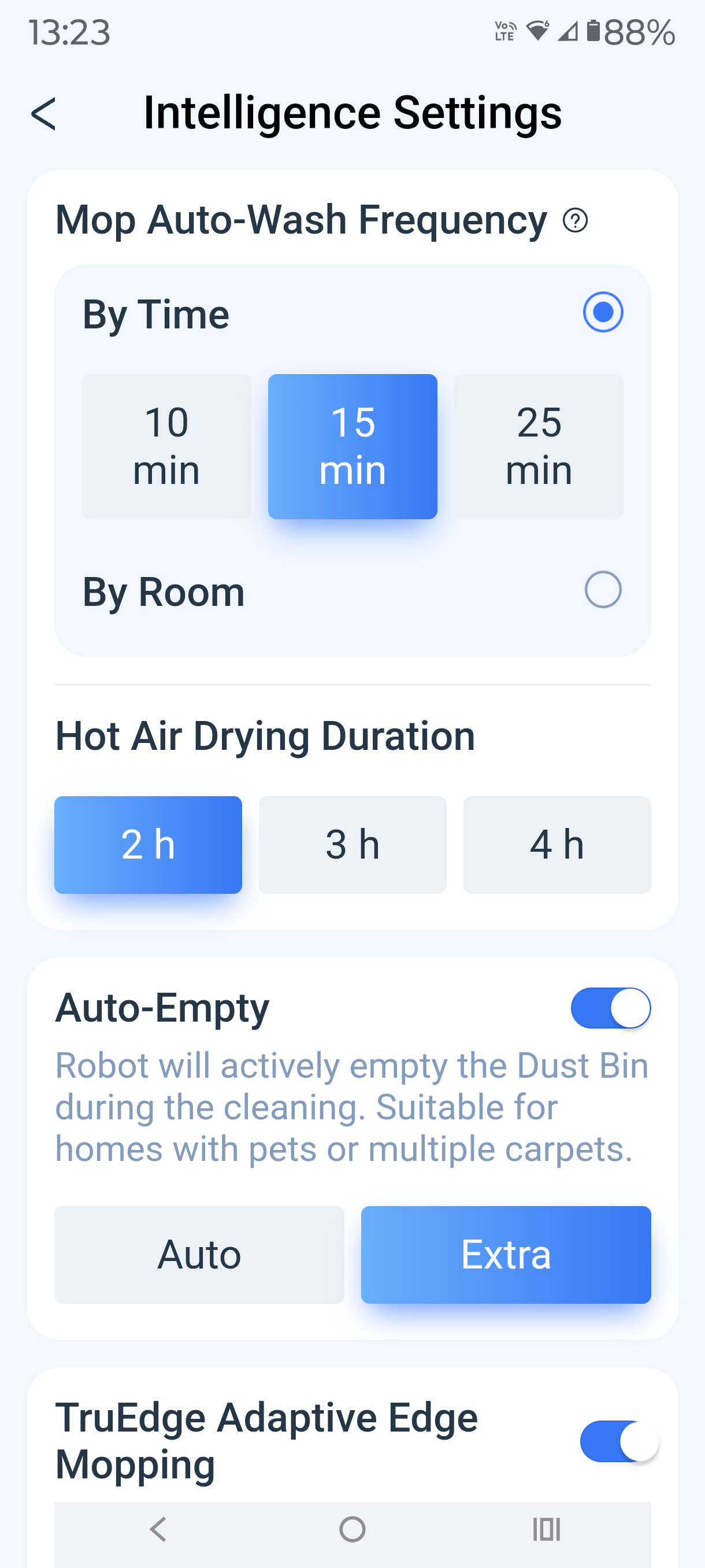Confirm 15 min wash frequency selection
Screen dimensions: 705x1568
tap(352, 446)
